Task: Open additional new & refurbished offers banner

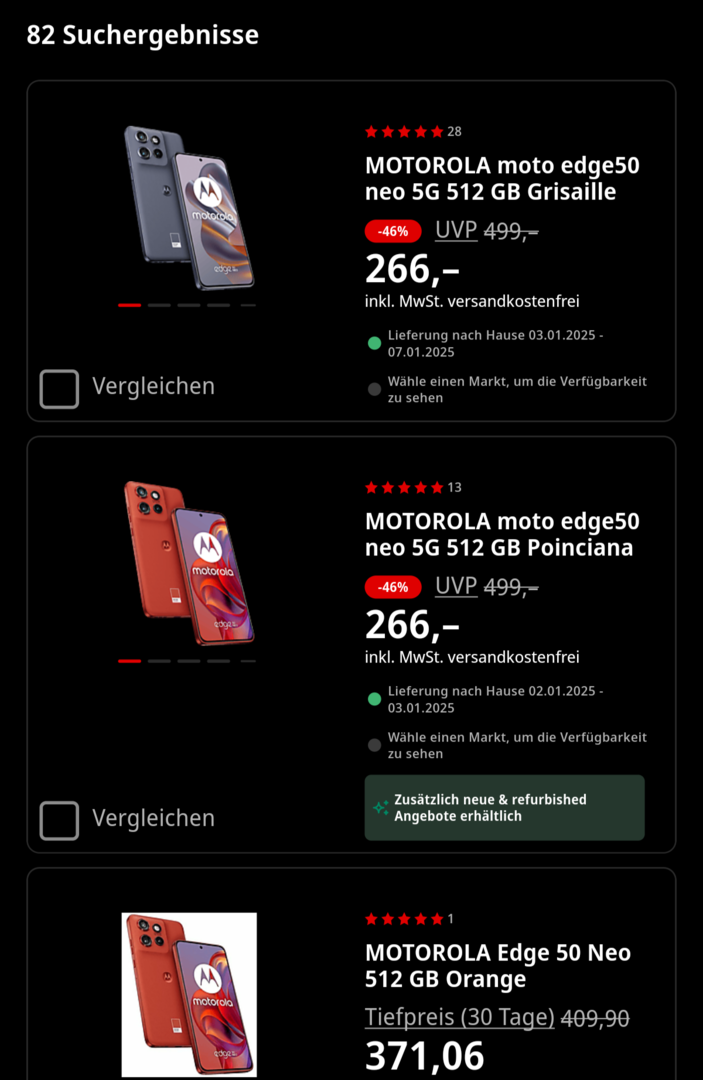Action: [x=504, y=807]
